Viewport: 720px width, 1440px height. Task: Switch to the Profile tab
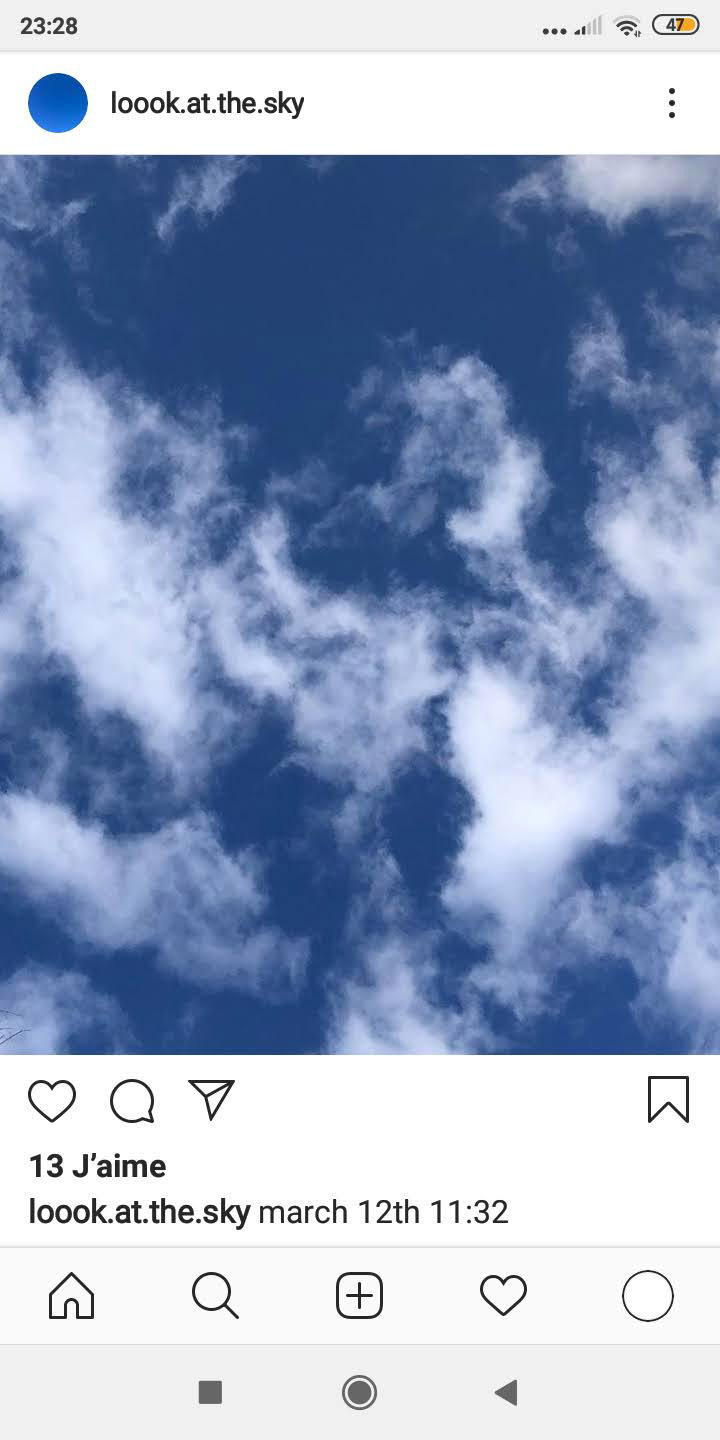647,1297
